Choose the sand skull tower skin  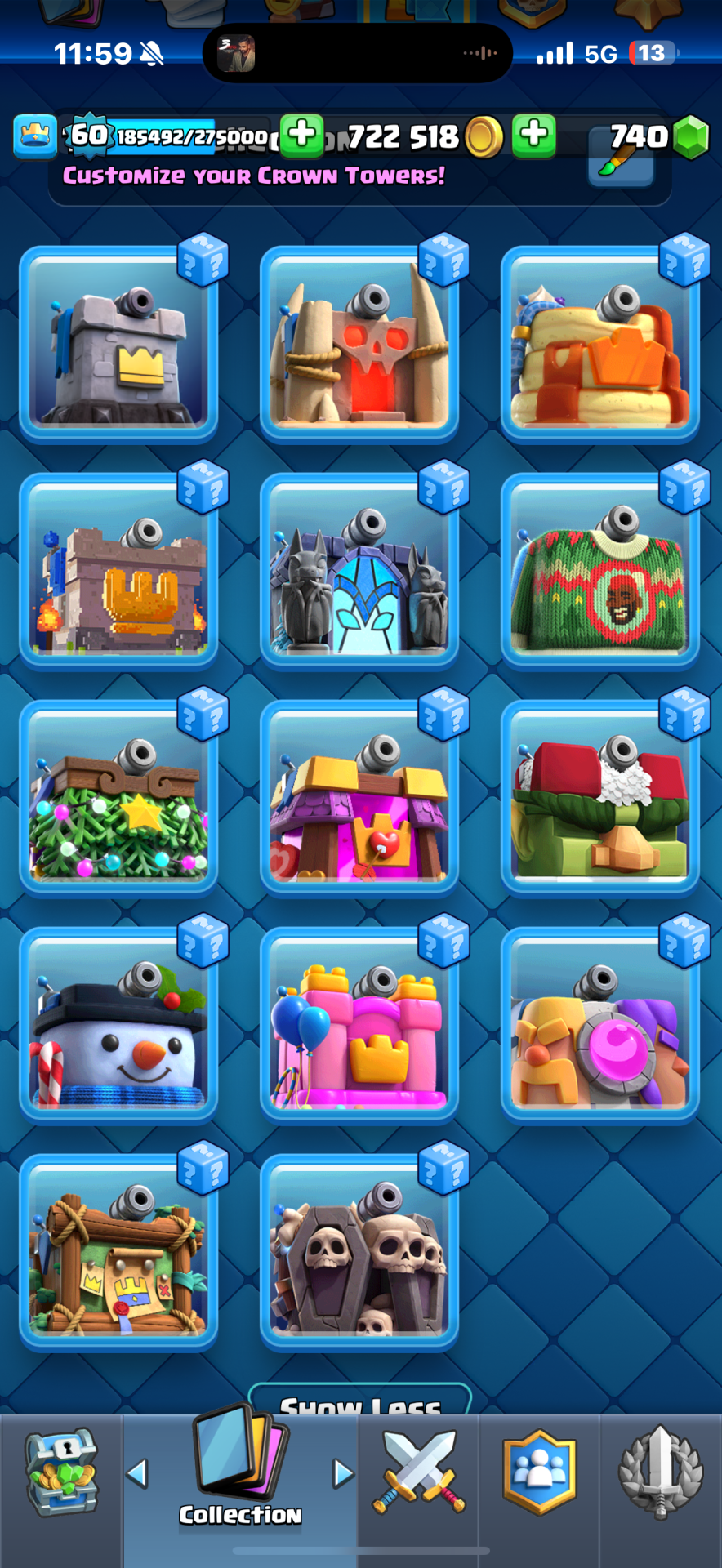[359, 345]
